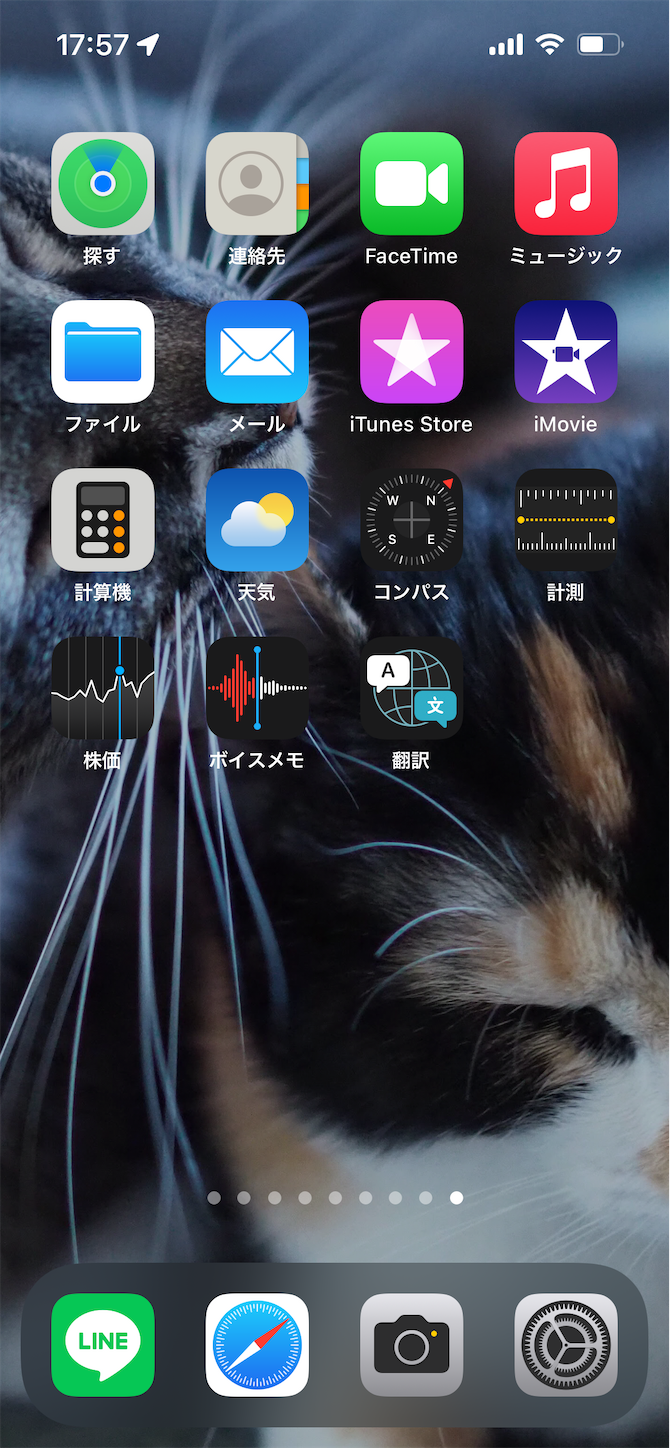Launch the Translate (翻訳) app
Image resolution: width=670 pixels, height=1448 pixels.
[411, 688]
